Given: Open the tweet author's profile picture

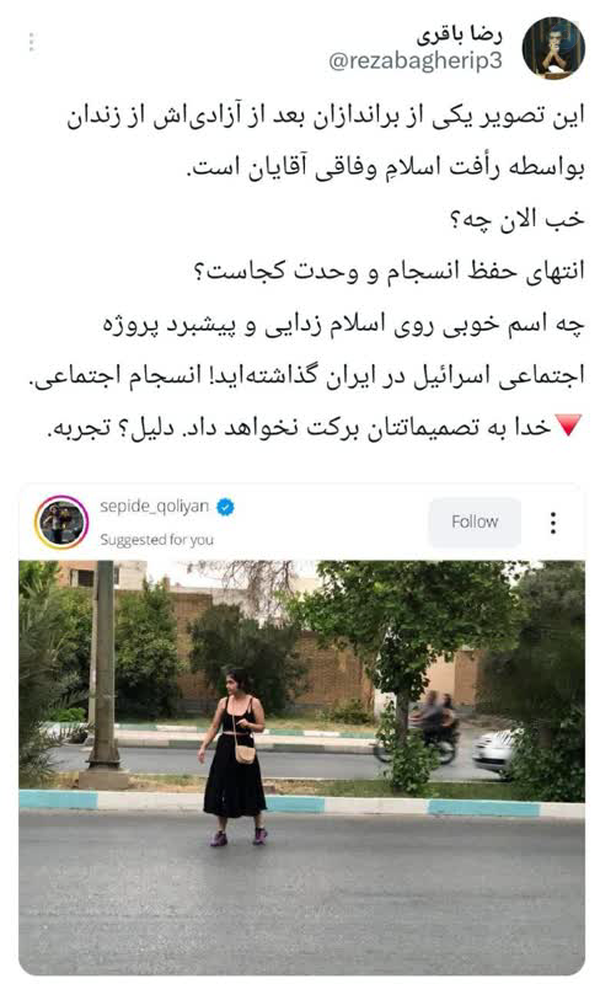Looking at the screenshot, I should (x=553, y=46).
